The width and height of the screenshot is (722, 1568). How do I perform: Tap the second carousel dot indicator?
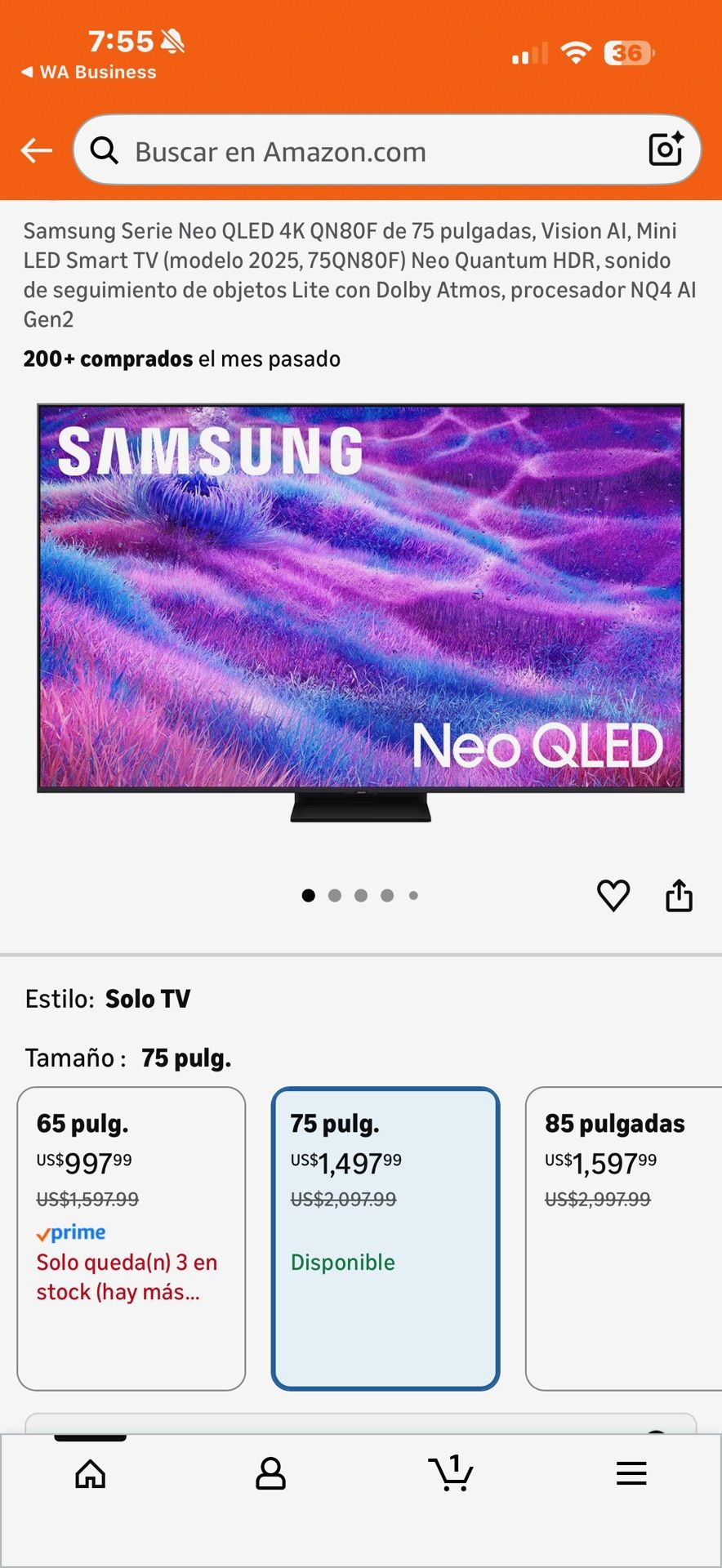[x=335, y=895]
